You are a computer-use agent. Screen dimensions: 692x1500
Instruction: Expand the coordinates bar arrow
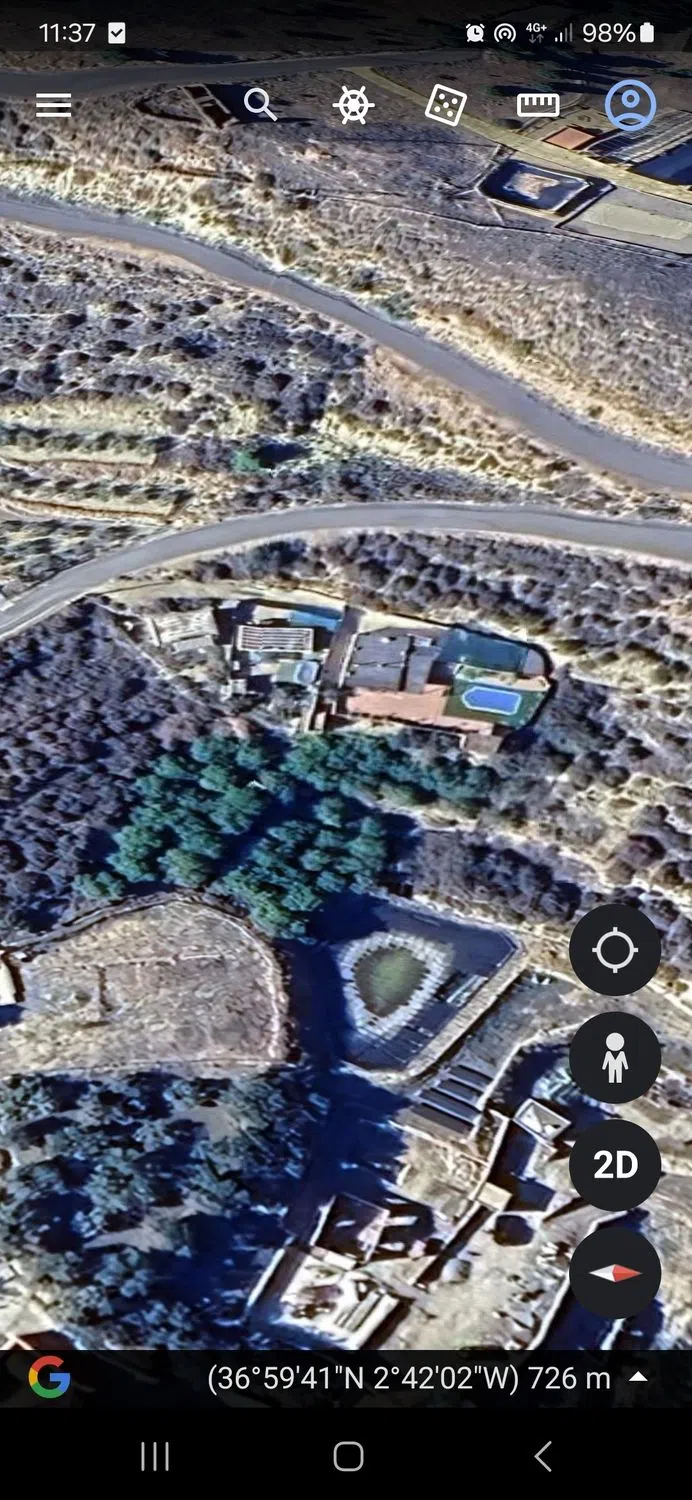tap(638, 1377)
